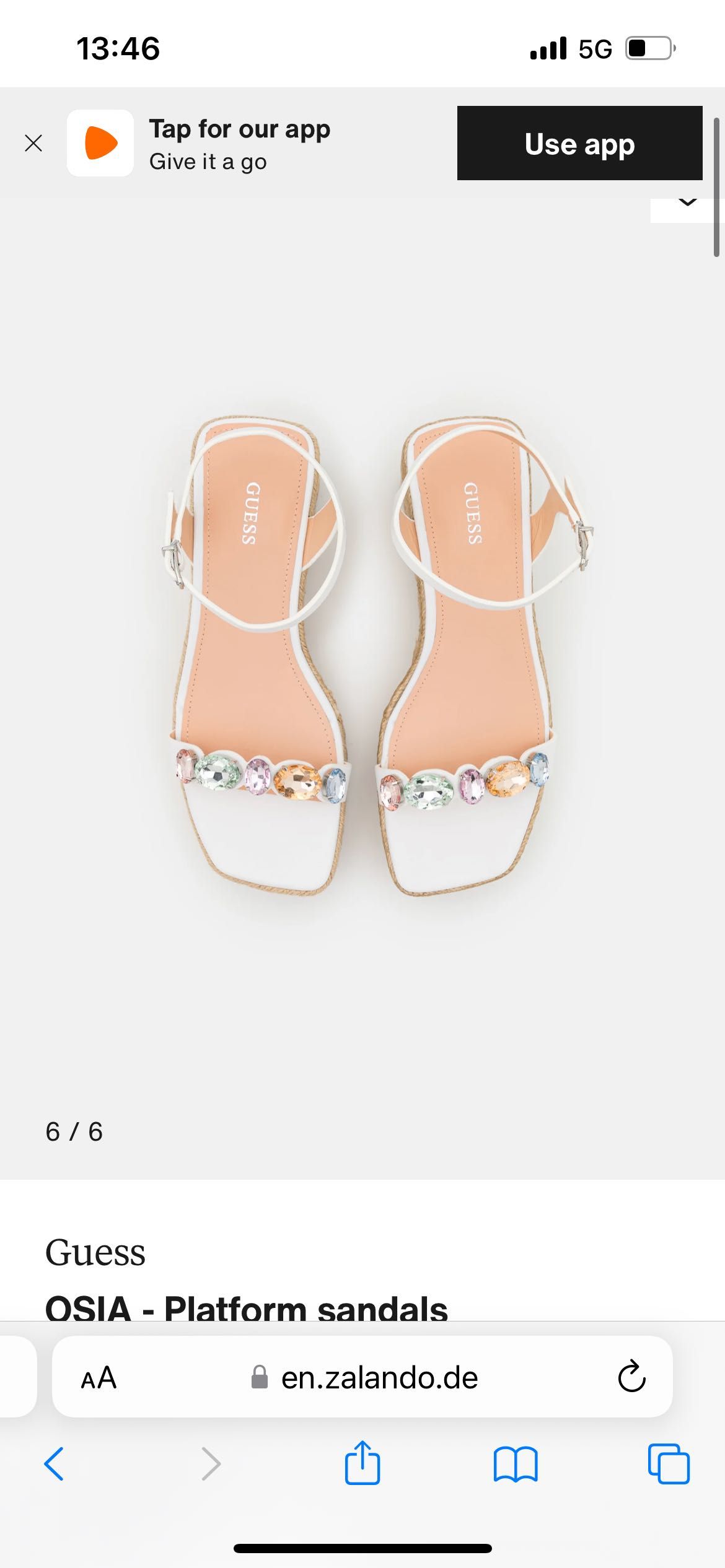
Task: Tap the Use app button
Action: [x=579, y=143]
